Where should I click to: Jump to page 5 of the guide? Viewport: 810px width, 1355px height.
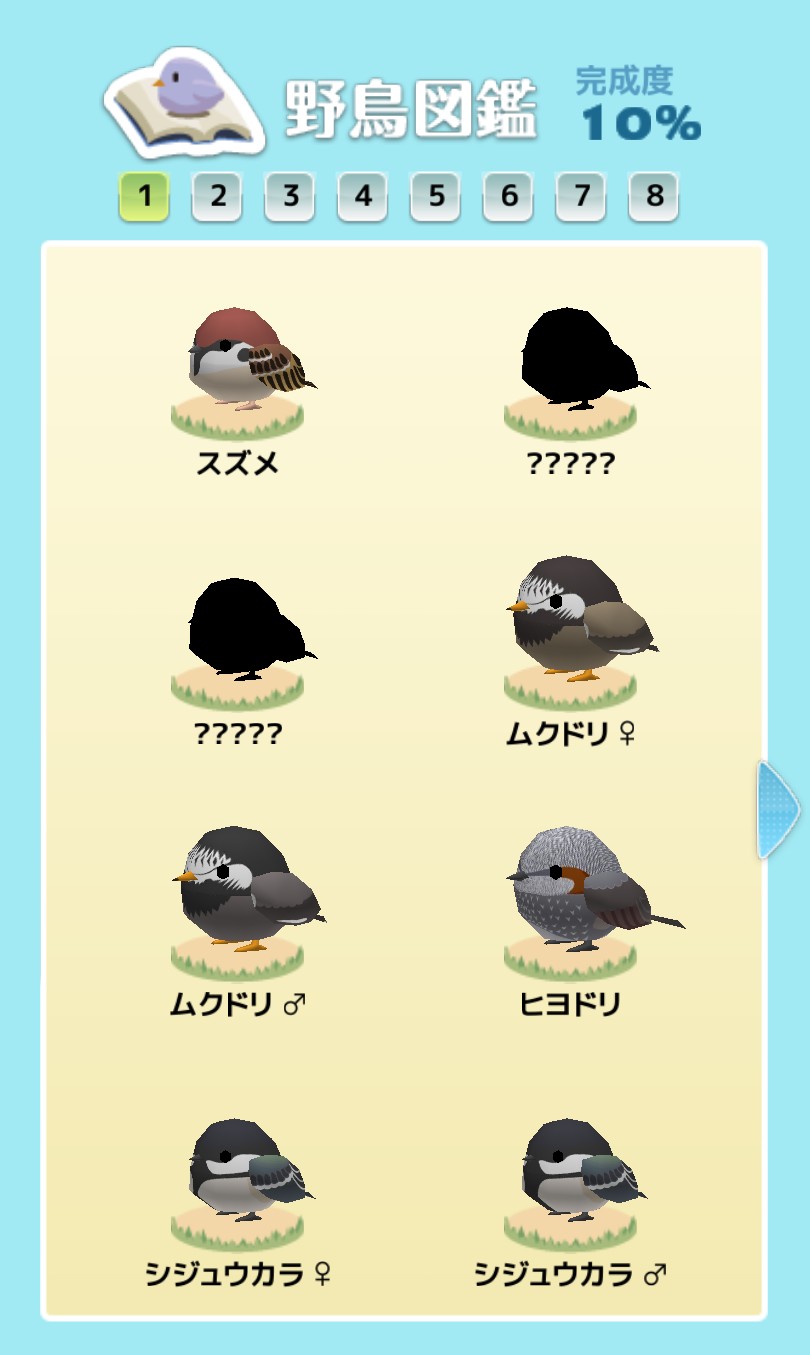click(436, 196)
